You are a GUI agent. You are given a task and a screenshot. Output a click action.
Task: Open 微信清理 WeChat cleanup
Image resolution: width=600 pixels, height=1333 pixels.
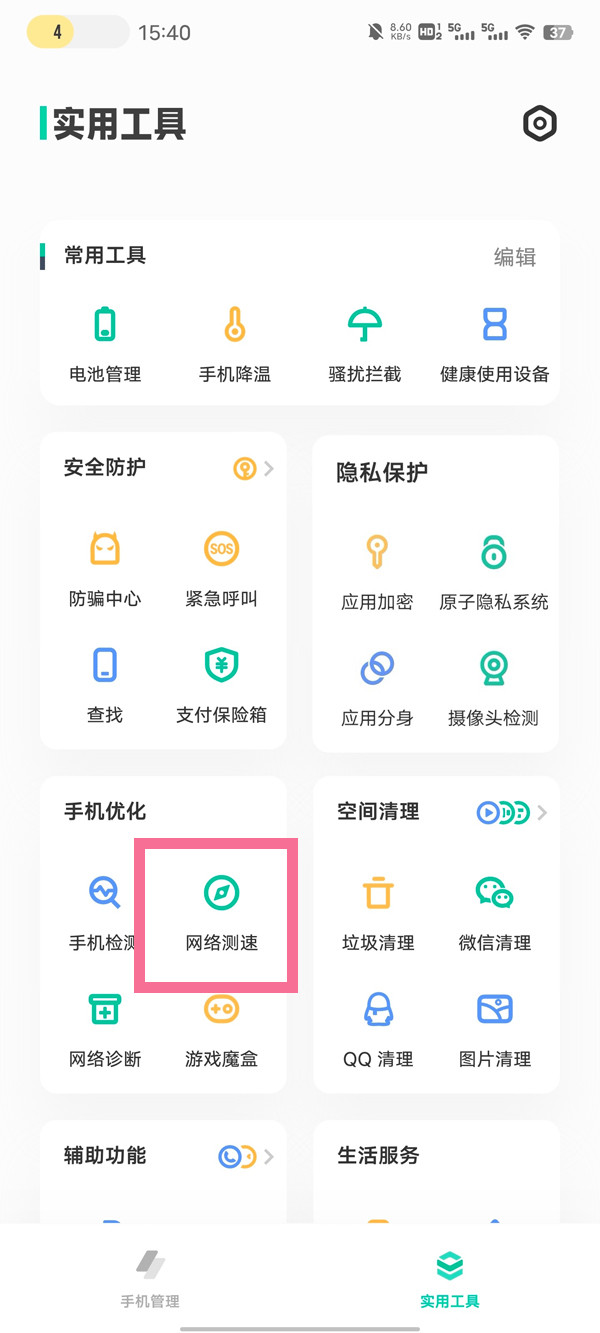click(495, 913)
